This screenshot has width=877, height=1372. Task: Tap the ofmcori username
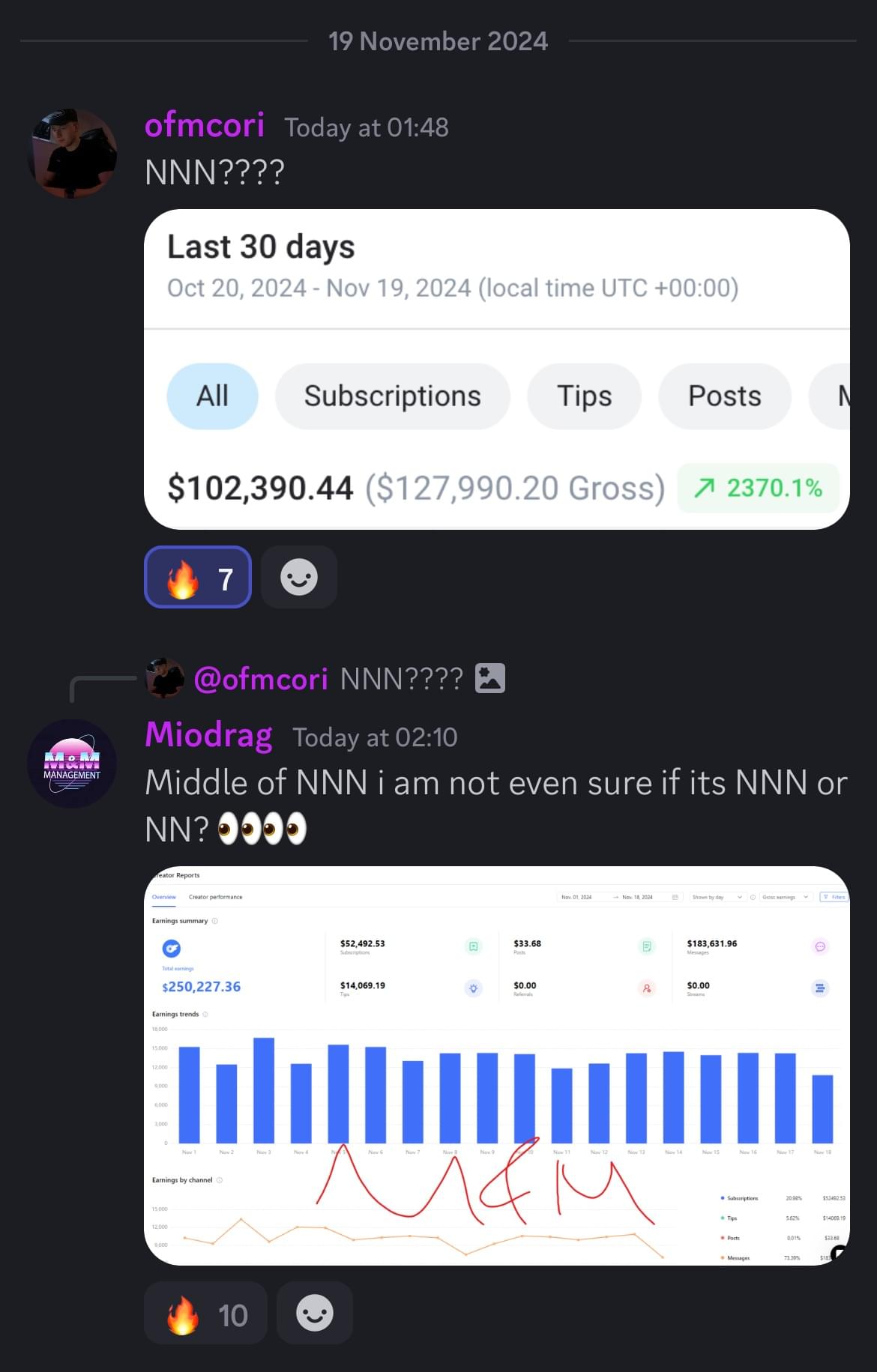[x=204, y=125]
